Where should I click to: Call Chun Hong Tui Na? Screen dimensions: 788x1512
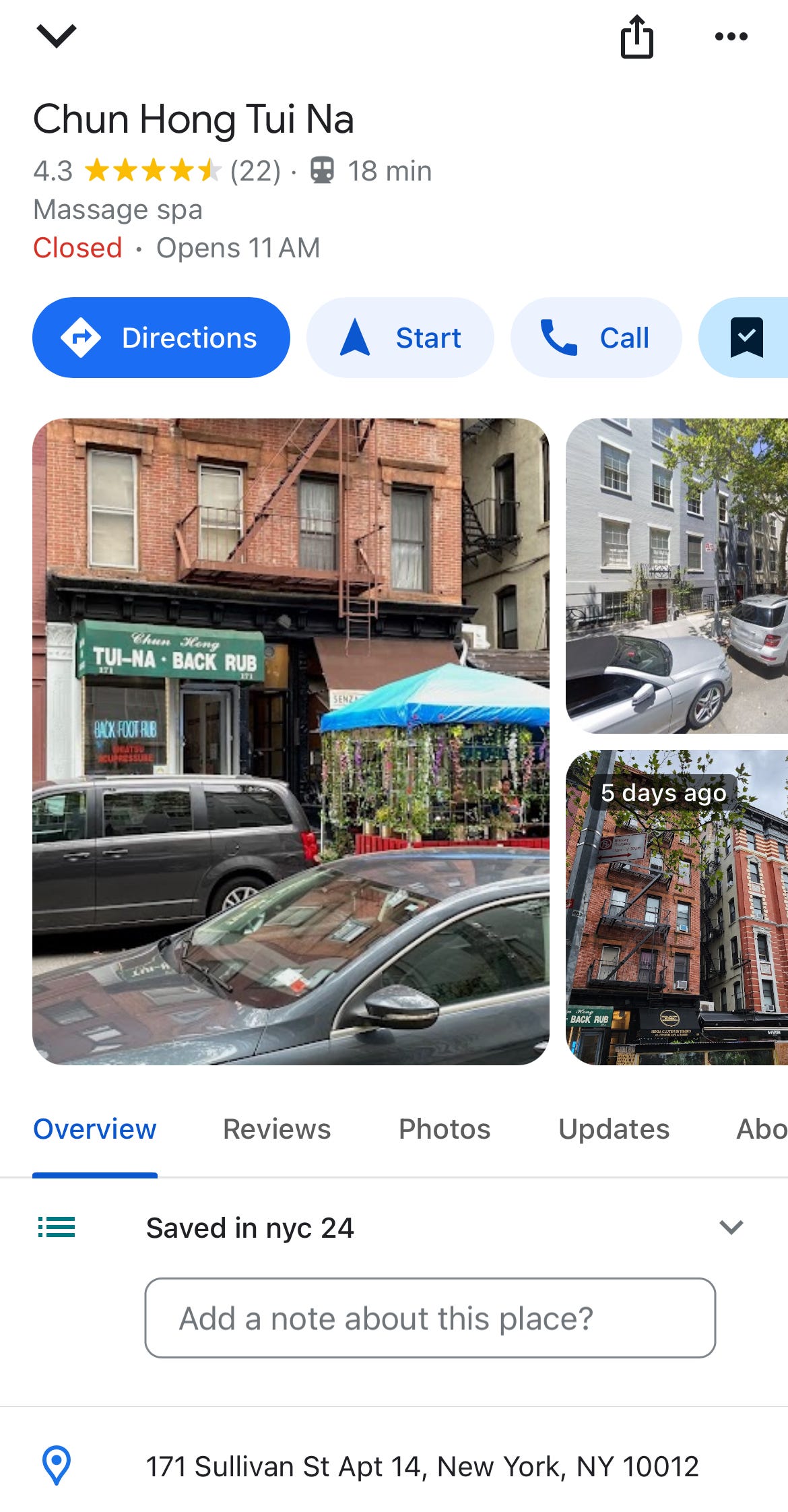pyautogui.click(x=595, y=338)
